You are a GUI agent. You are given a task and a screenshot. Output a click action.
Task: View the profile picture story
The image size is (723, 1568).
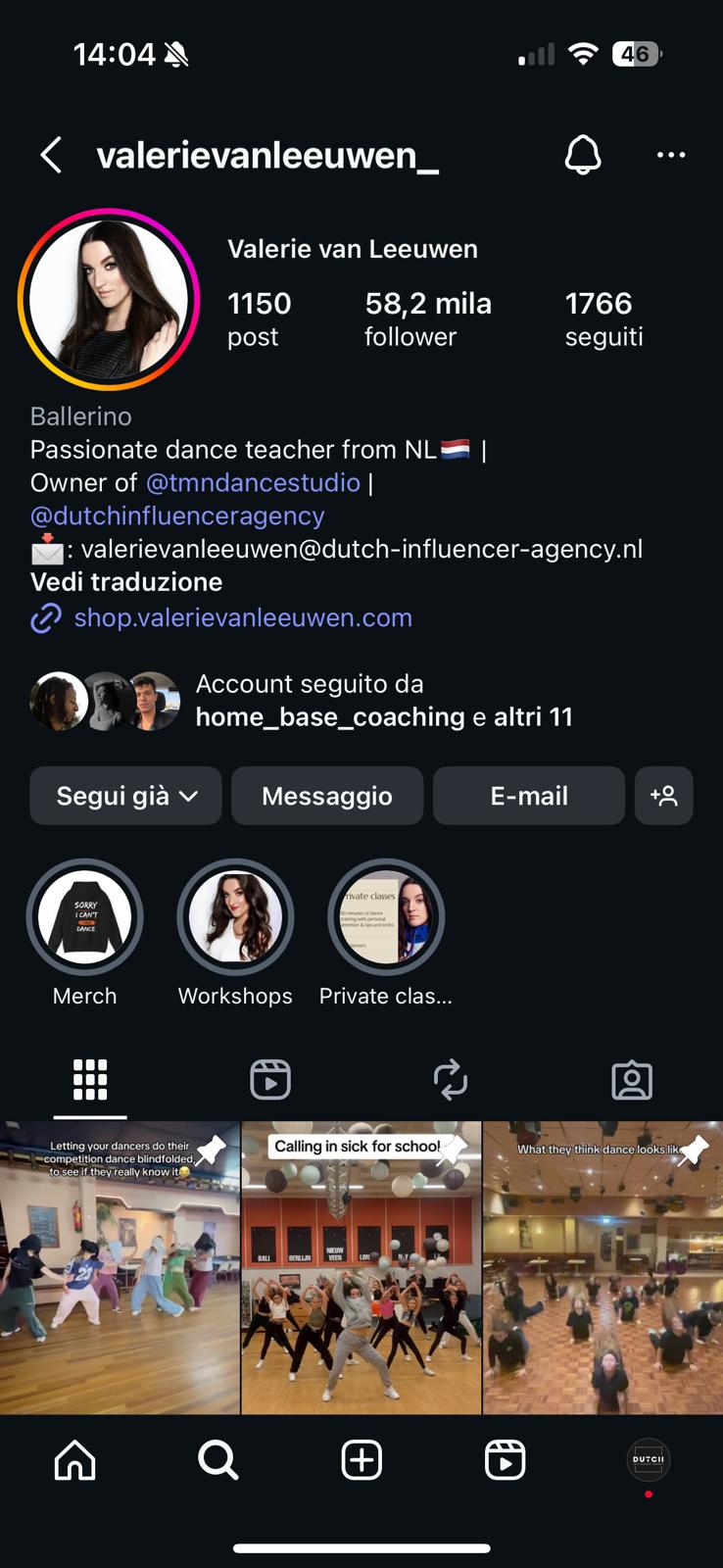[x=109, y=300]
